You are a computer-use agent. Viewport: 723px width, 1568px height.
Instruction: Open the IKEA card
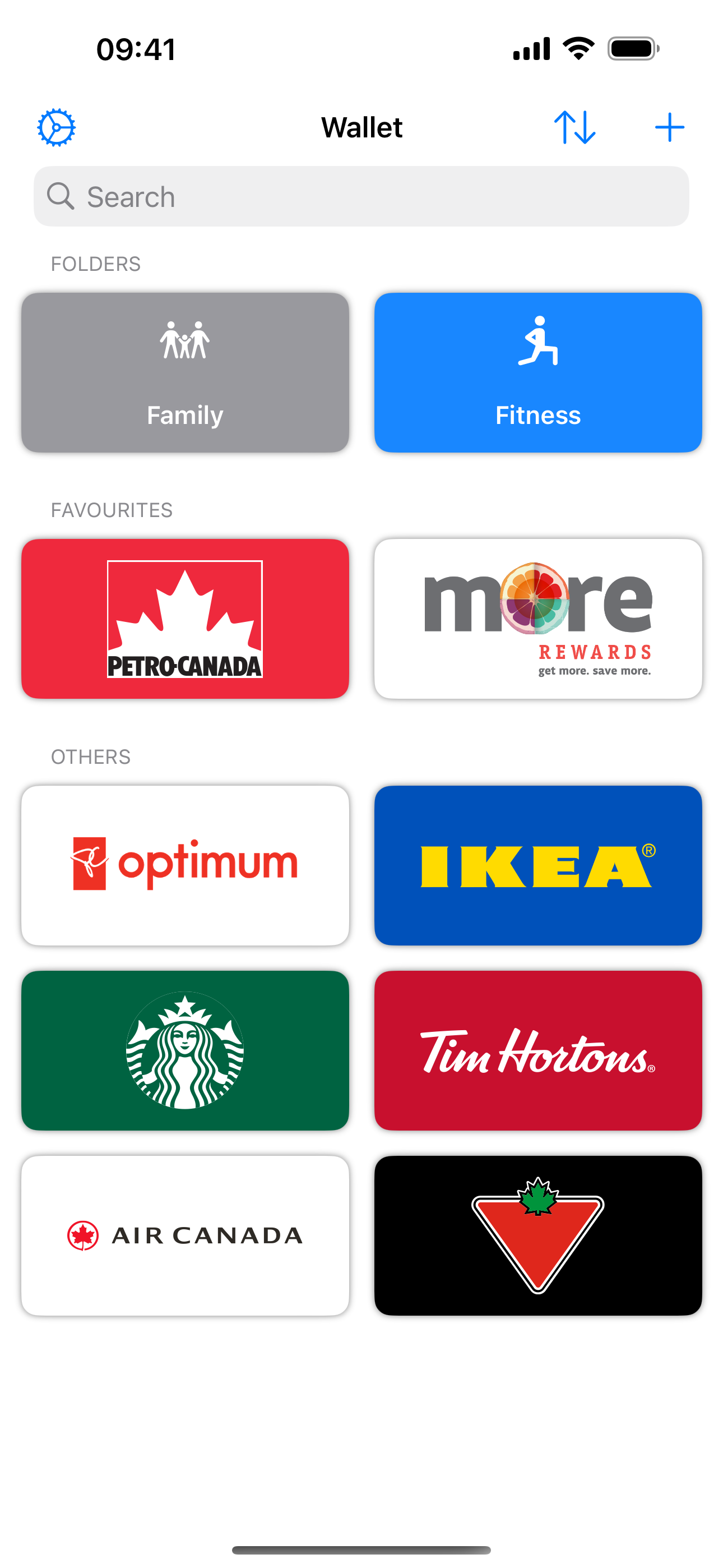[538, 865]
